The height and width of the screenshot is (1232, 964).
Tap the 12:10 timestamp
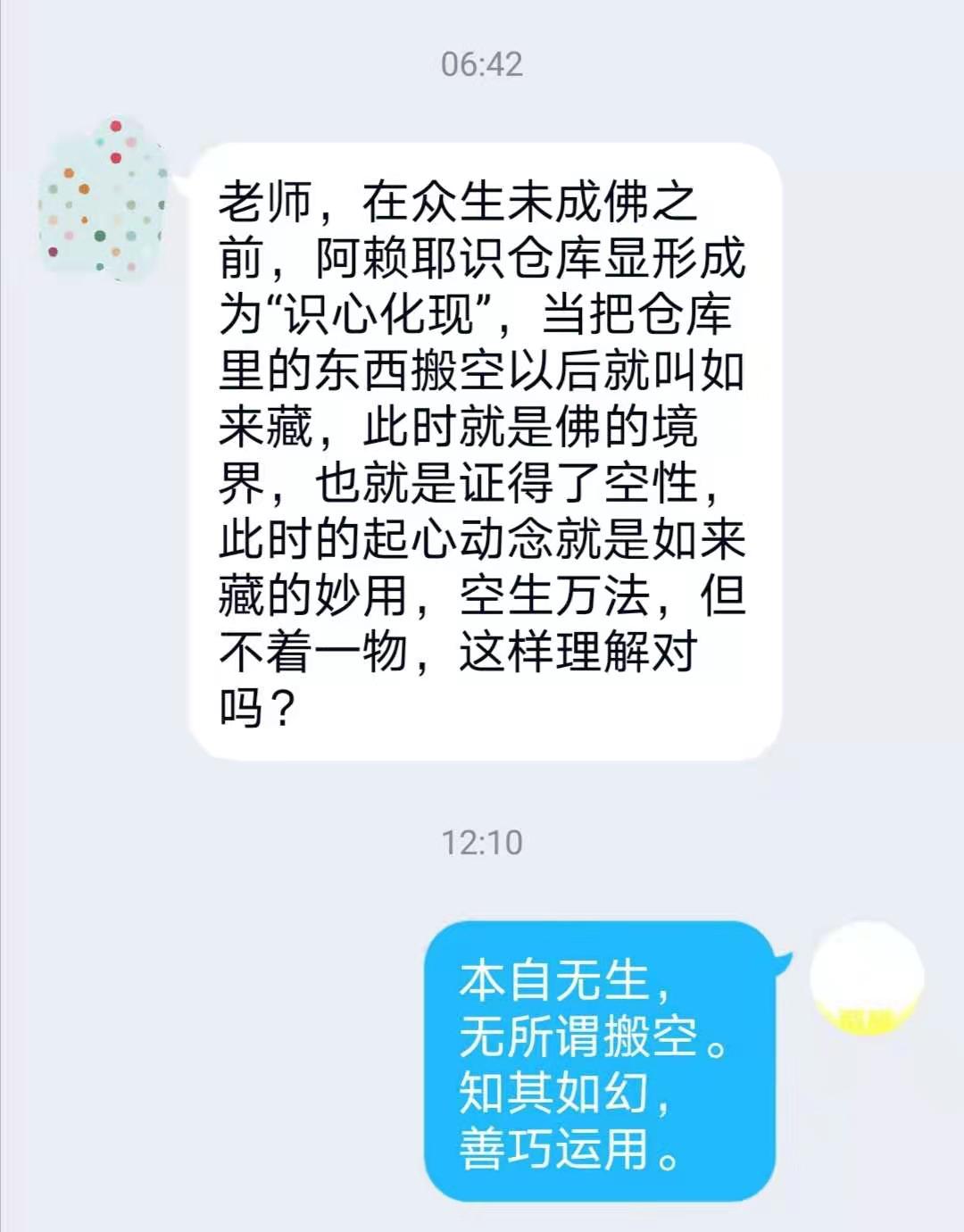pyautogui.click(x=482, y=839)
